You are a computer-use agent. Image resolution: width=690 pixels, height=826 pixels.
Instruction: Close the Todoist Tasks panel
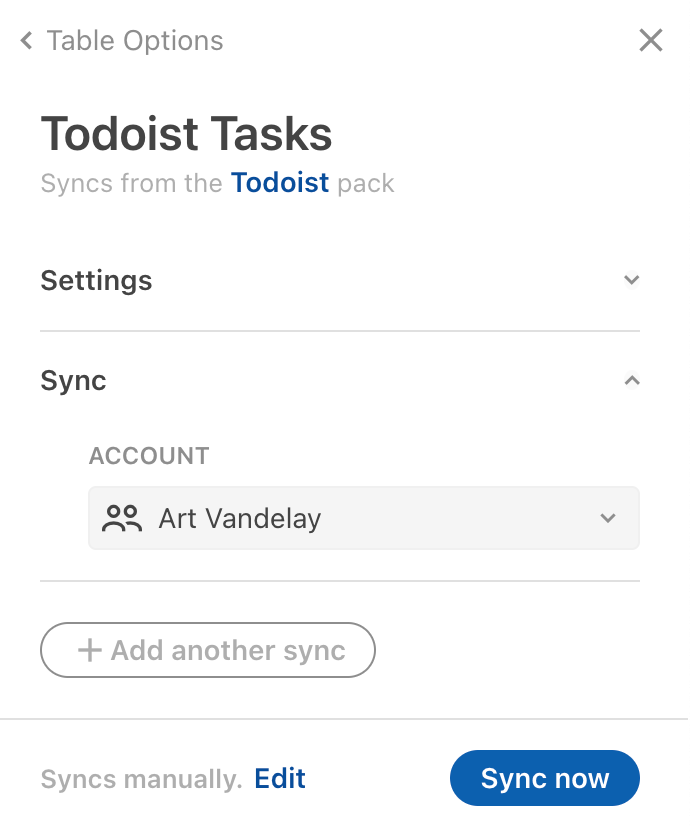651,41
